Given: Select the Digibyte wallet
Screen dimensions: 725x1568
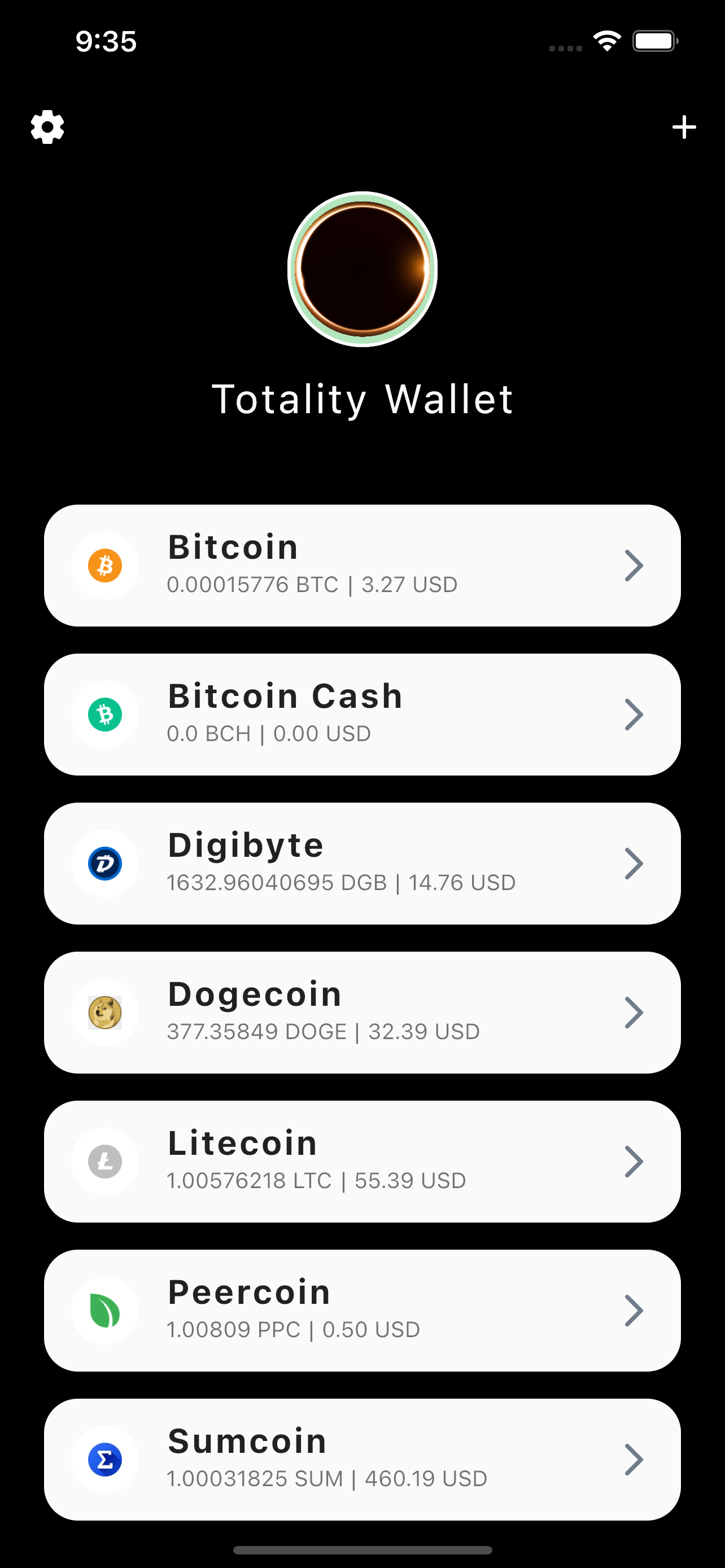Looking at the screenshot, I should [362, 863].
